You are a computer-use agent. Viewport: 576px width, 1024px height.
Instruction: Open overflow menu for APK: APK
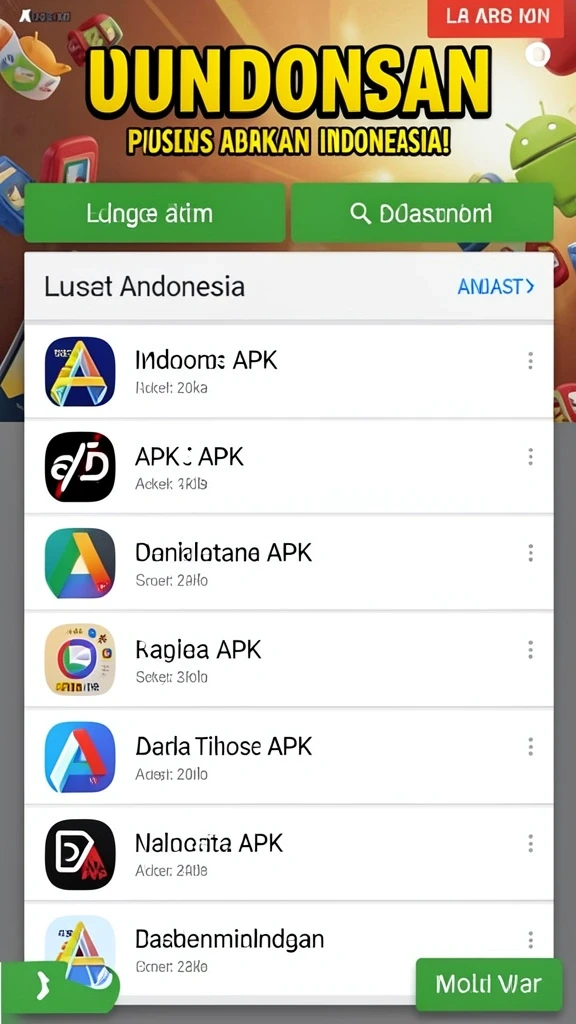[530, 456]
